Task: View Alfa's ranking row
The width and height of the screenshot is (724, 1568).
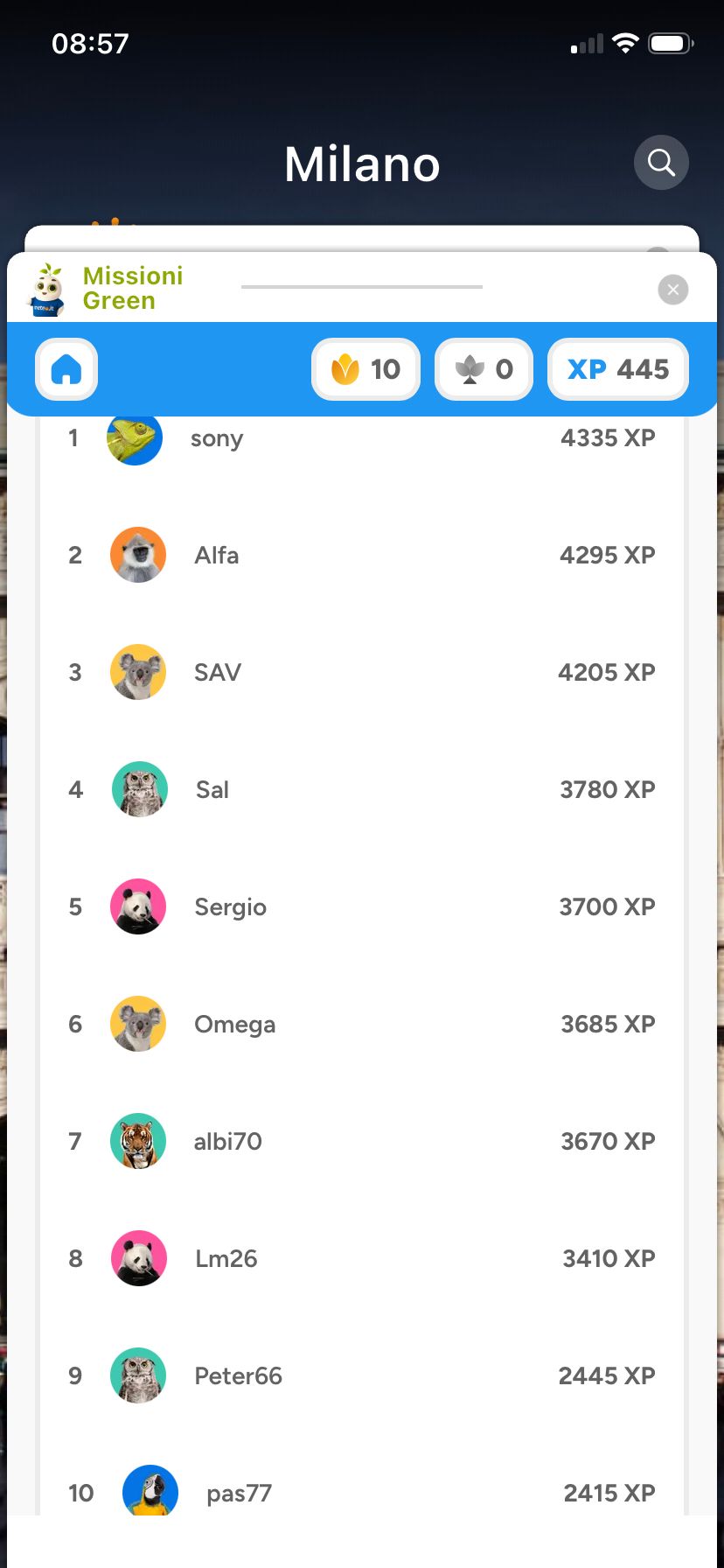Action: (361, 555)
